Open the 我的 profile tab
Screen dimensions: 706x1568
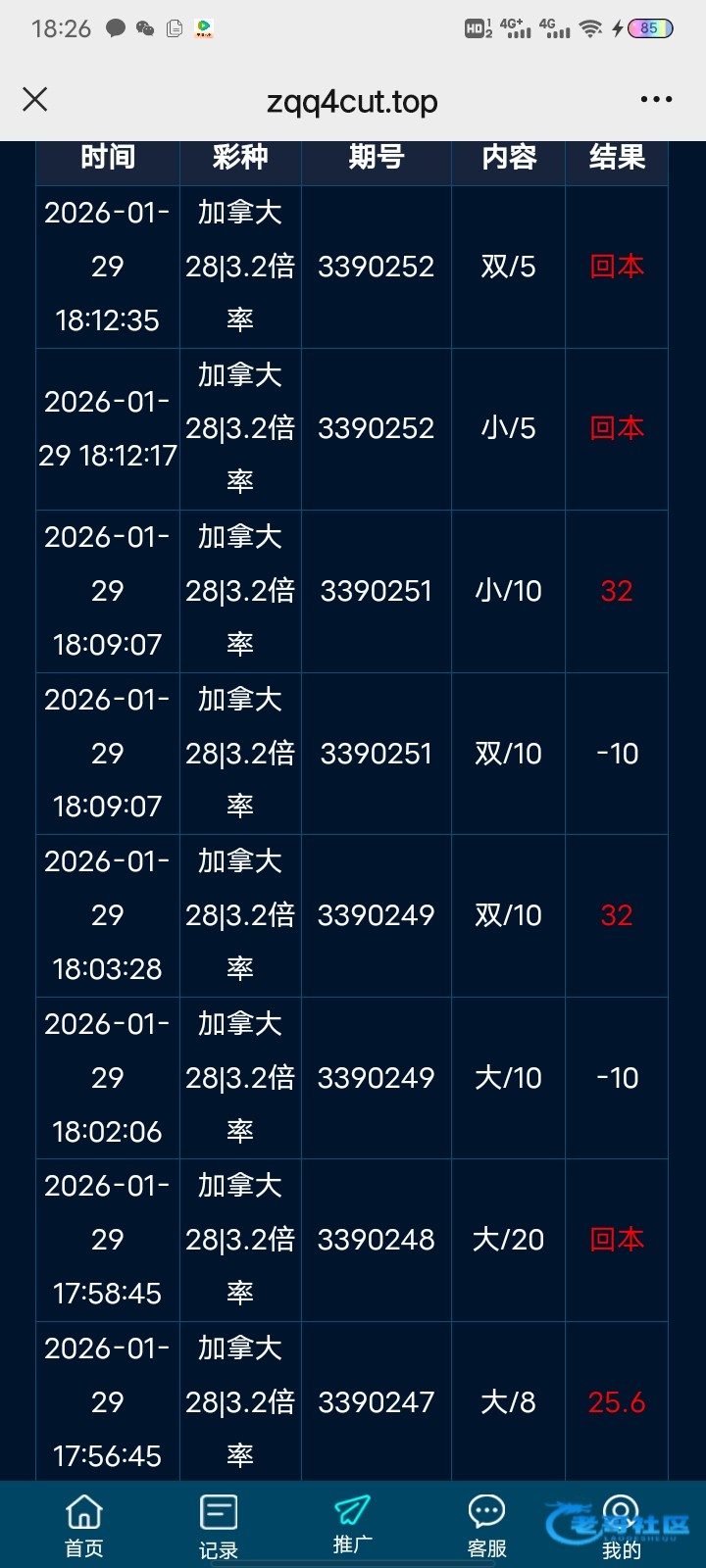coord(621,1525)
